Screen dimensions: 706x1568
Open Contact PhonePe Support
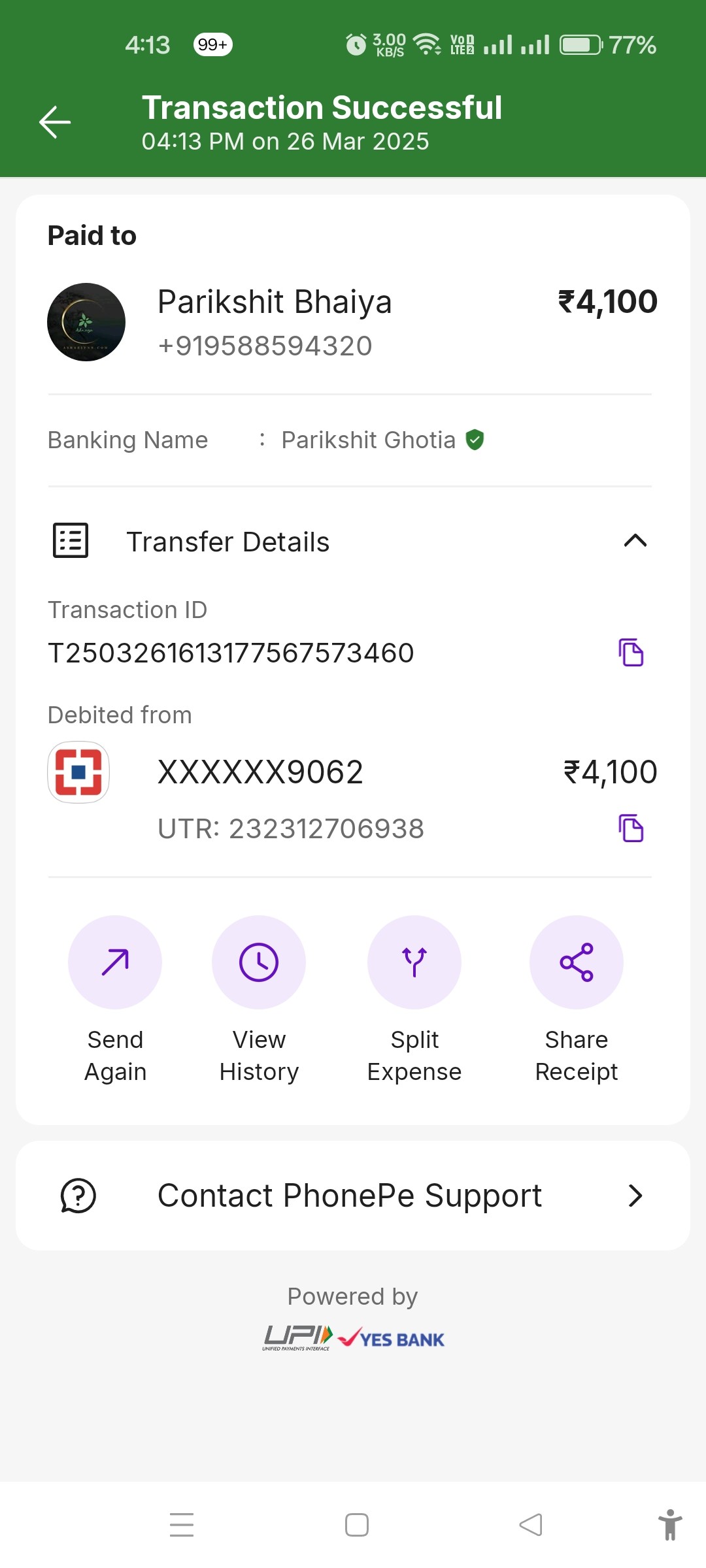(x=353, y=1196)
